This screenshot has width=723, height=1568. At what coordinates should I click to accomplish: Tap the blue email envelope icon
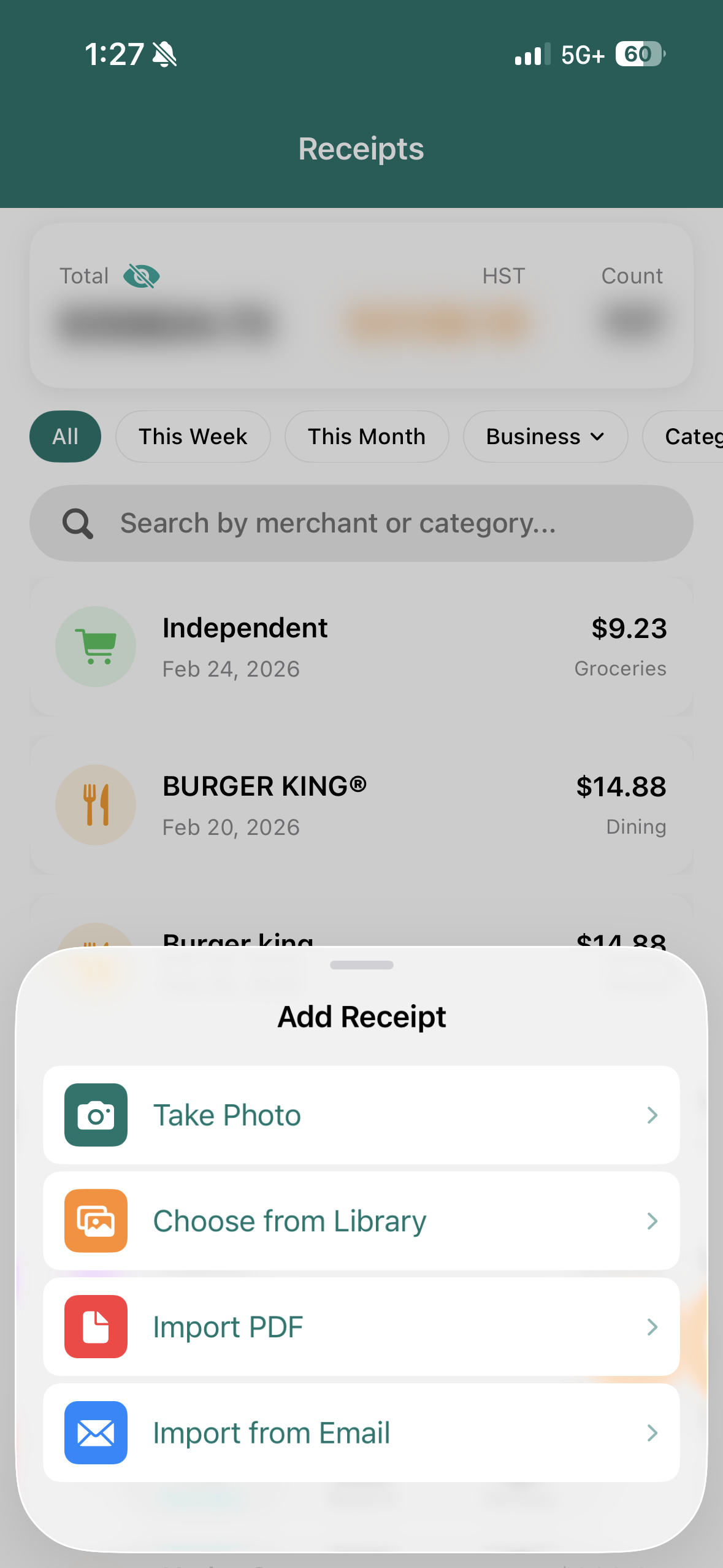pyautogui.click(x=95, y=1433)
